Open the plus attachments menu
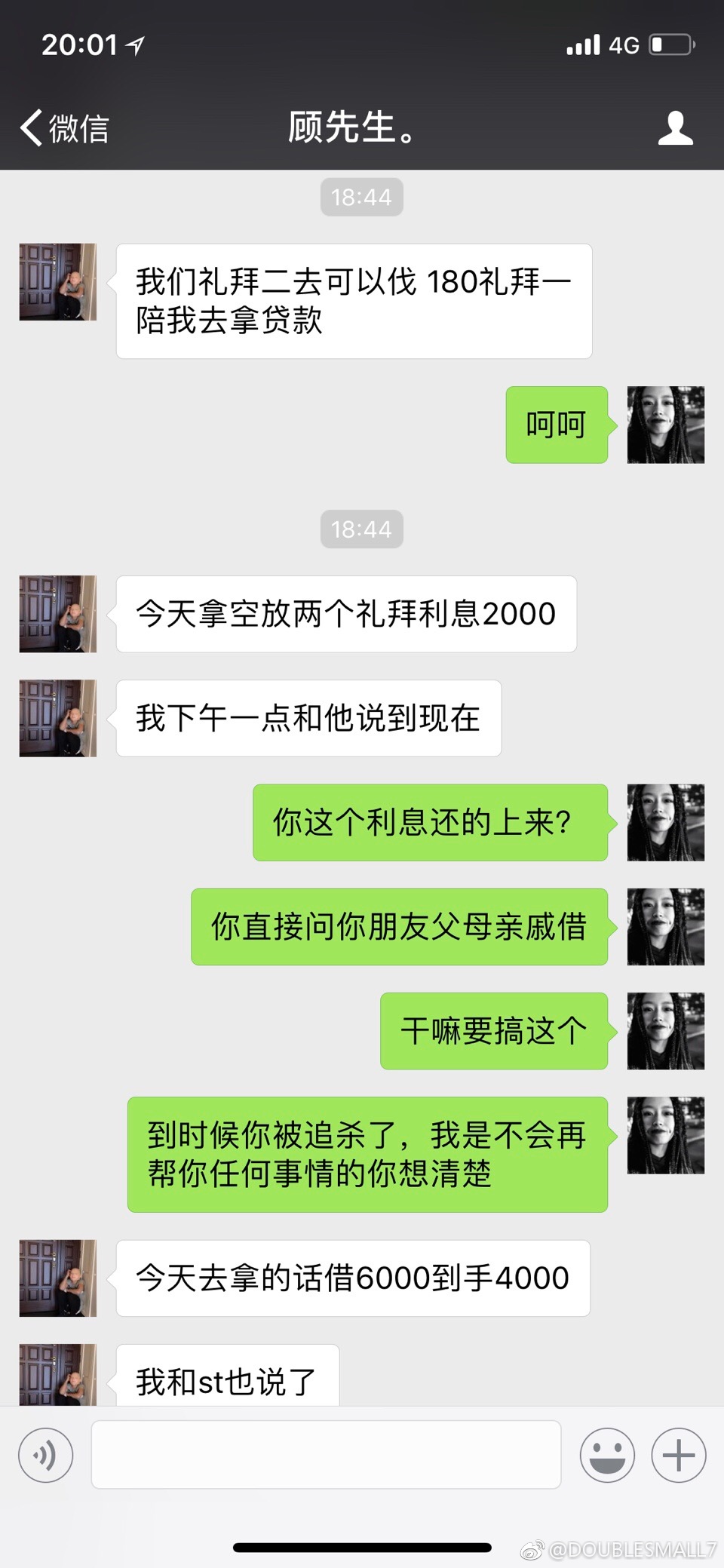 pyautogui.click(x=679, y=1455)
